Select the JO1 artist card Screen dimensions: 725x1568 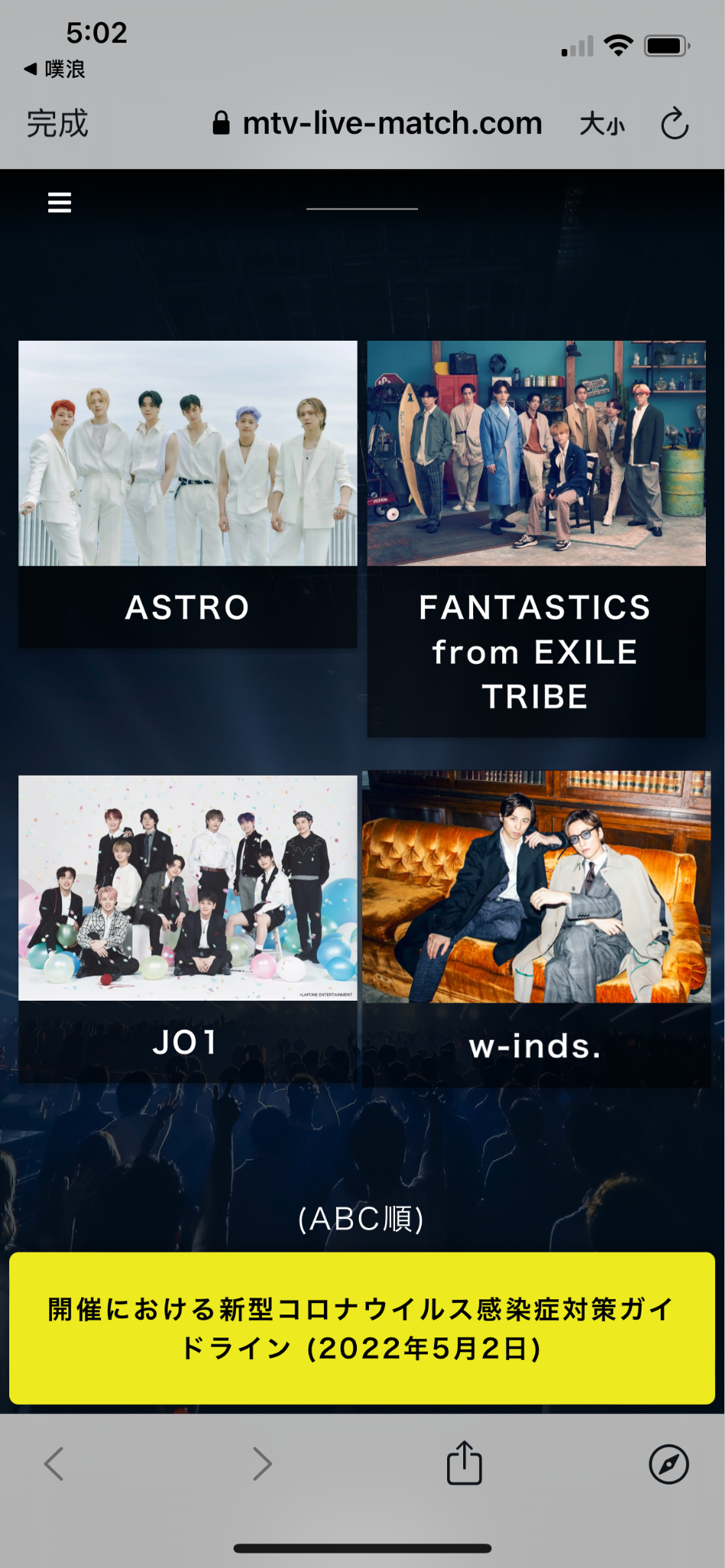point(188,929)
